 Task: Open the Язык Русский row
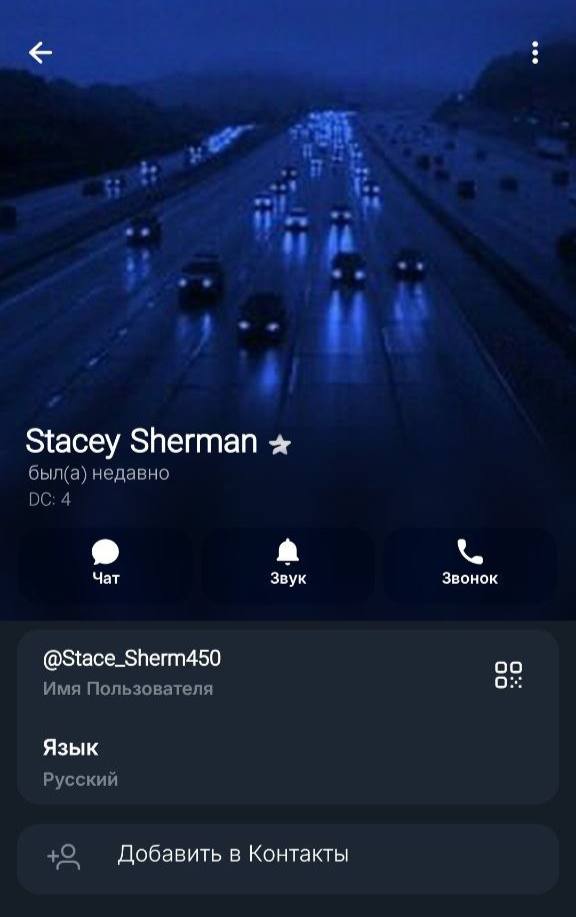tap(288, 761)
